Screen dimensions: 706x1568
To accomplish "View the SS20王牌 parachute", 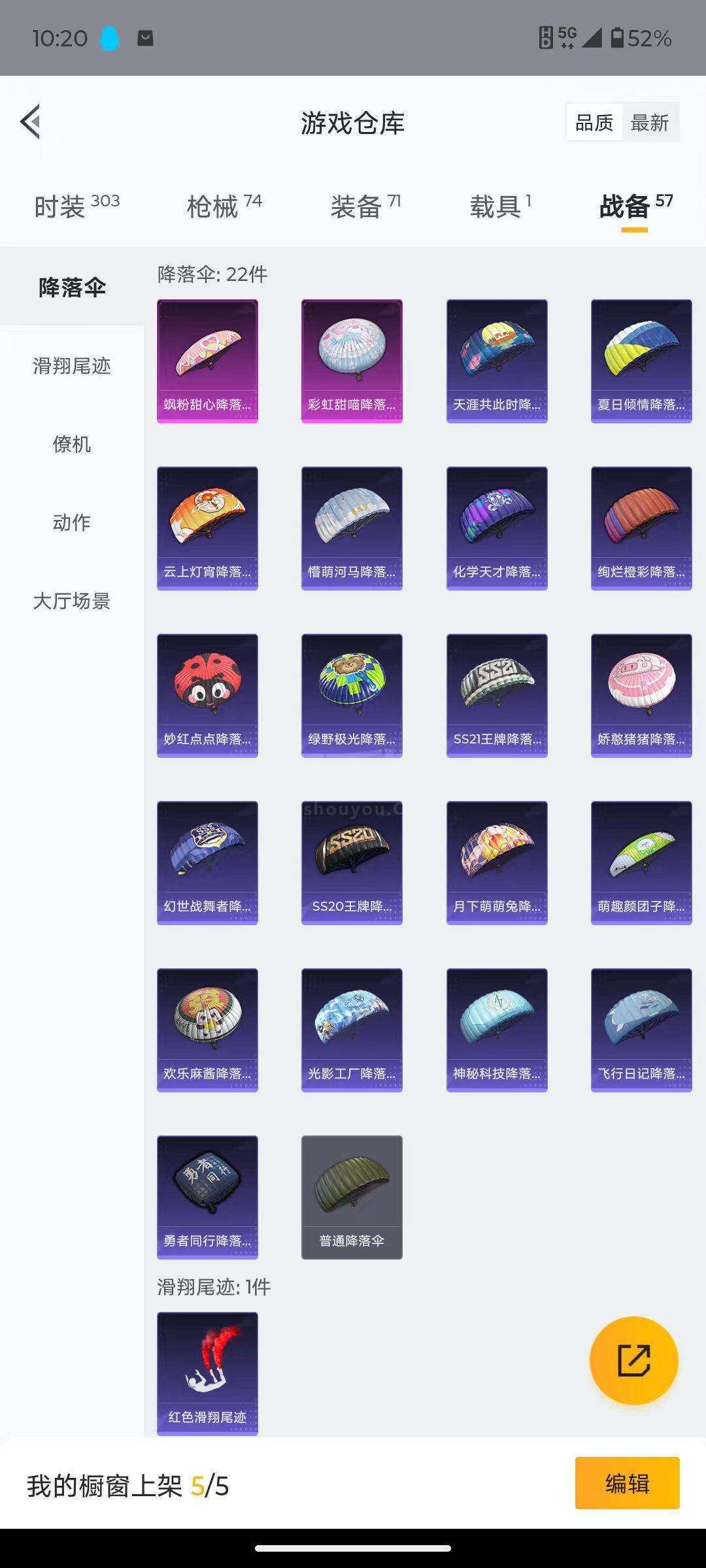I will [x=352, y=862].
